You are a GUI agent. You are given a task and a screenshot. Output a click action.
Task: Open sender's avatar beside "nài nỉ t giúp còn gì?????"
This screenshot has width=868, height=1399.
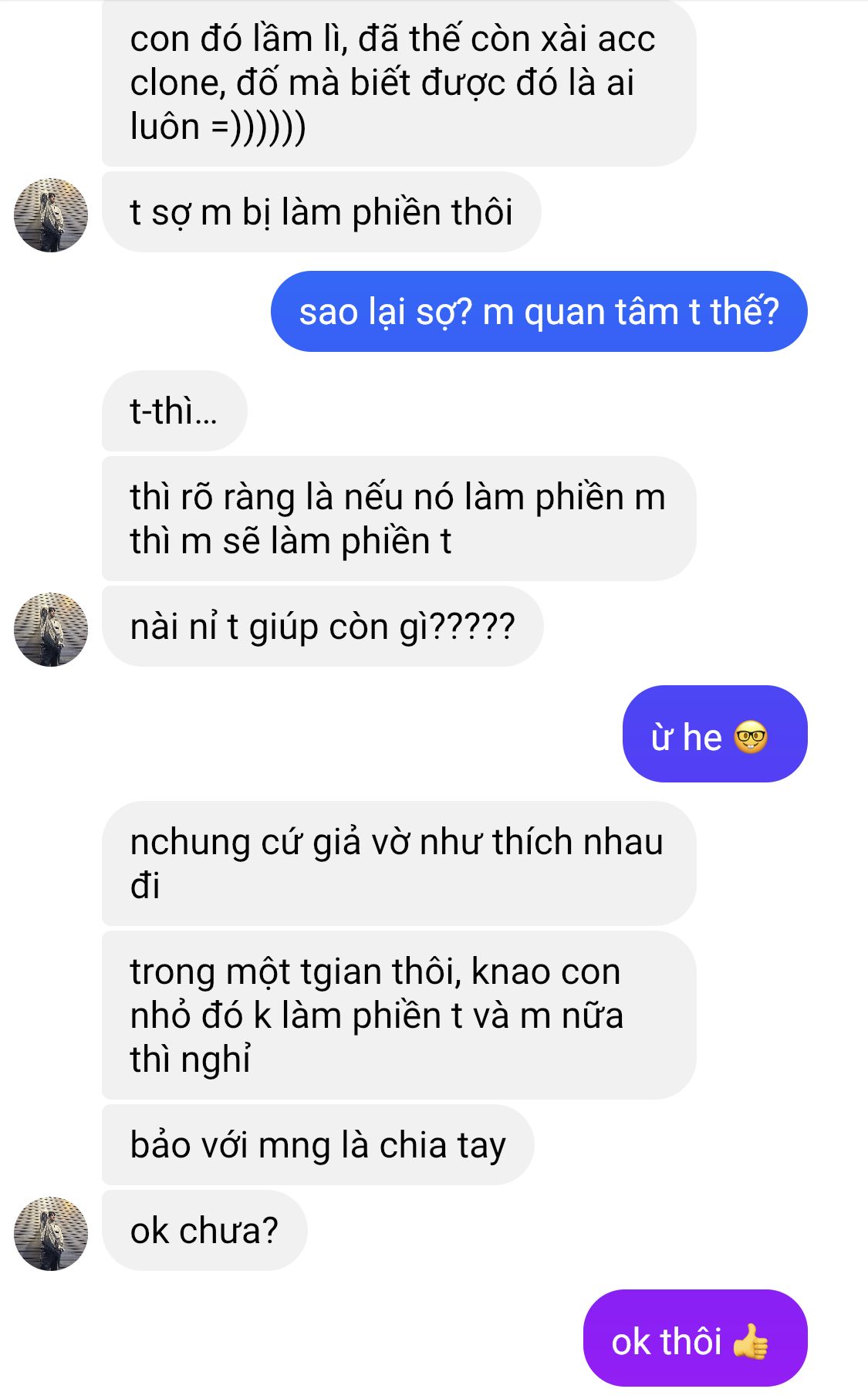pos(51,629)
